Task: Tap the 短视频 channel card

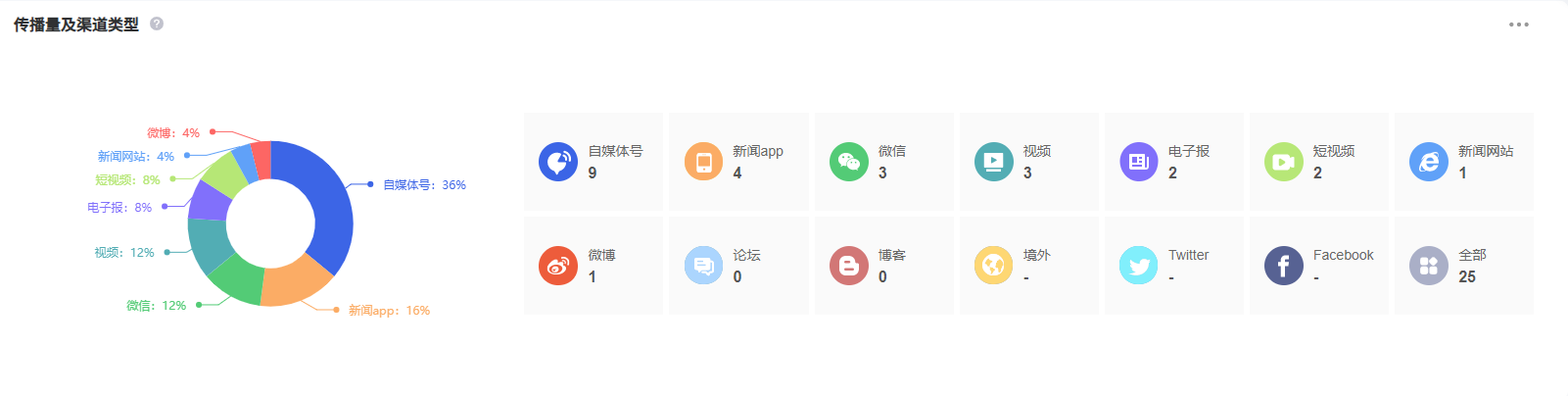Action: [x=1318, y=162]
